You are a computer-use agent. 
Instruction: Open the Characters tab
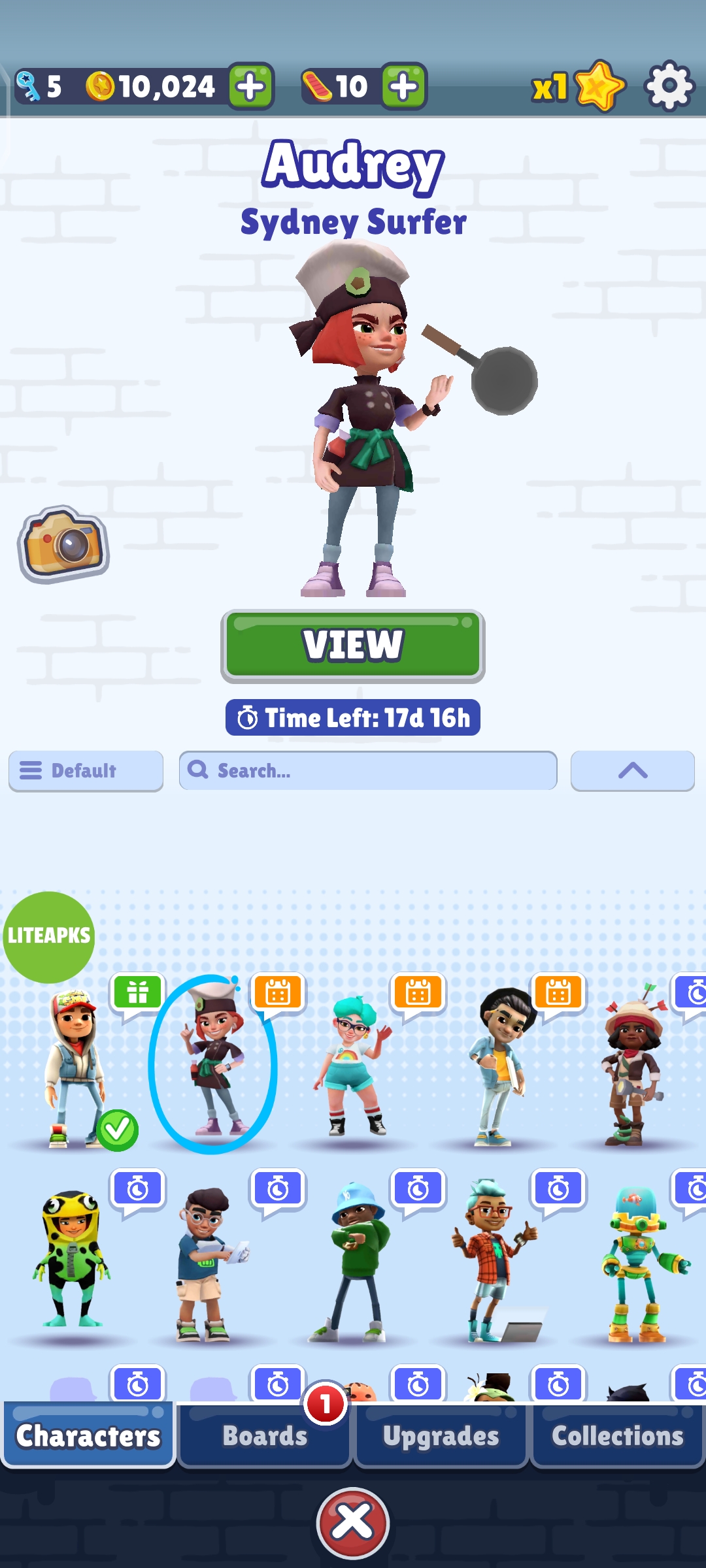[88, 1435]
